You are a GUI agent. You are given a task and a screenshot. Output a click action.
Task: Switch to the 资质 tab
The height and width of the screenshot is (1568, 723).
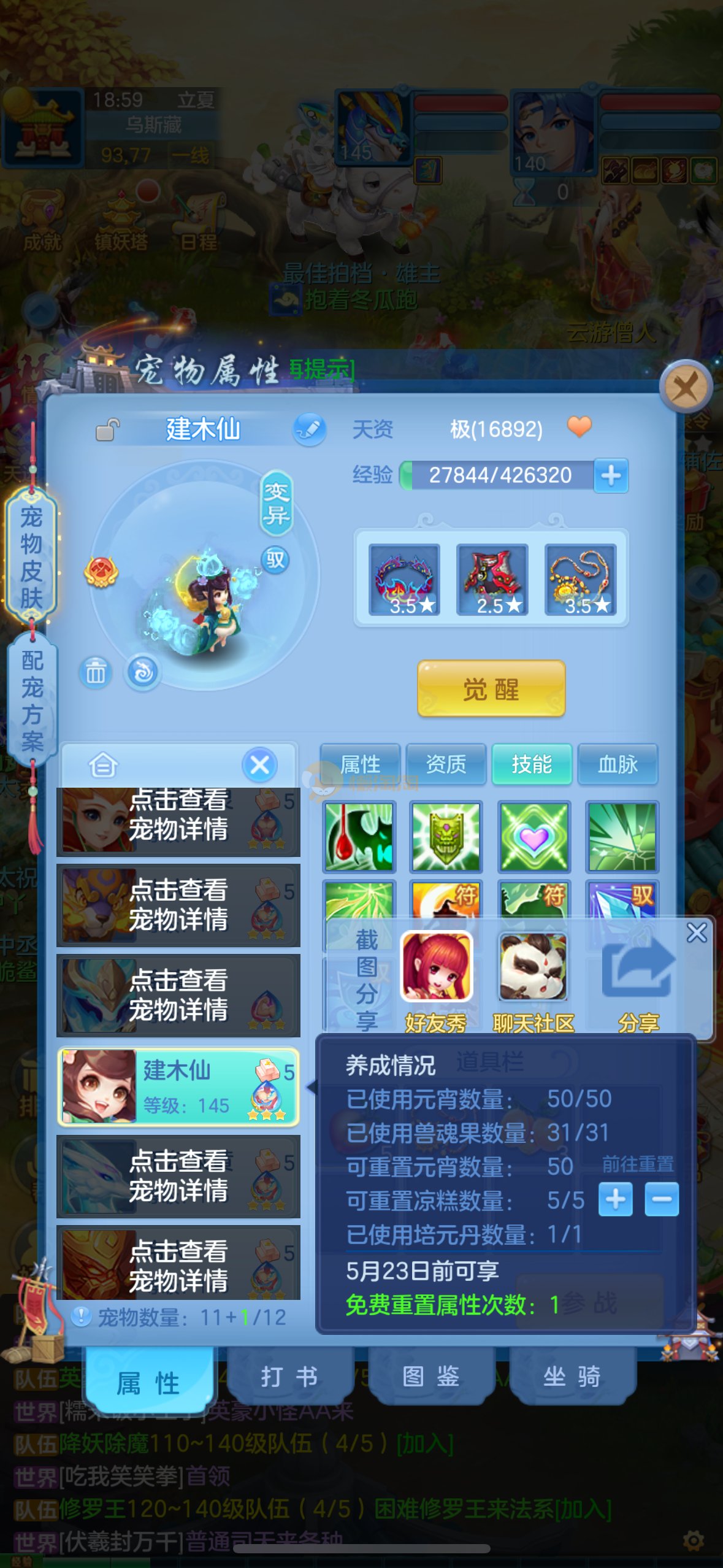pyautogui.click(x=446, y=764)
